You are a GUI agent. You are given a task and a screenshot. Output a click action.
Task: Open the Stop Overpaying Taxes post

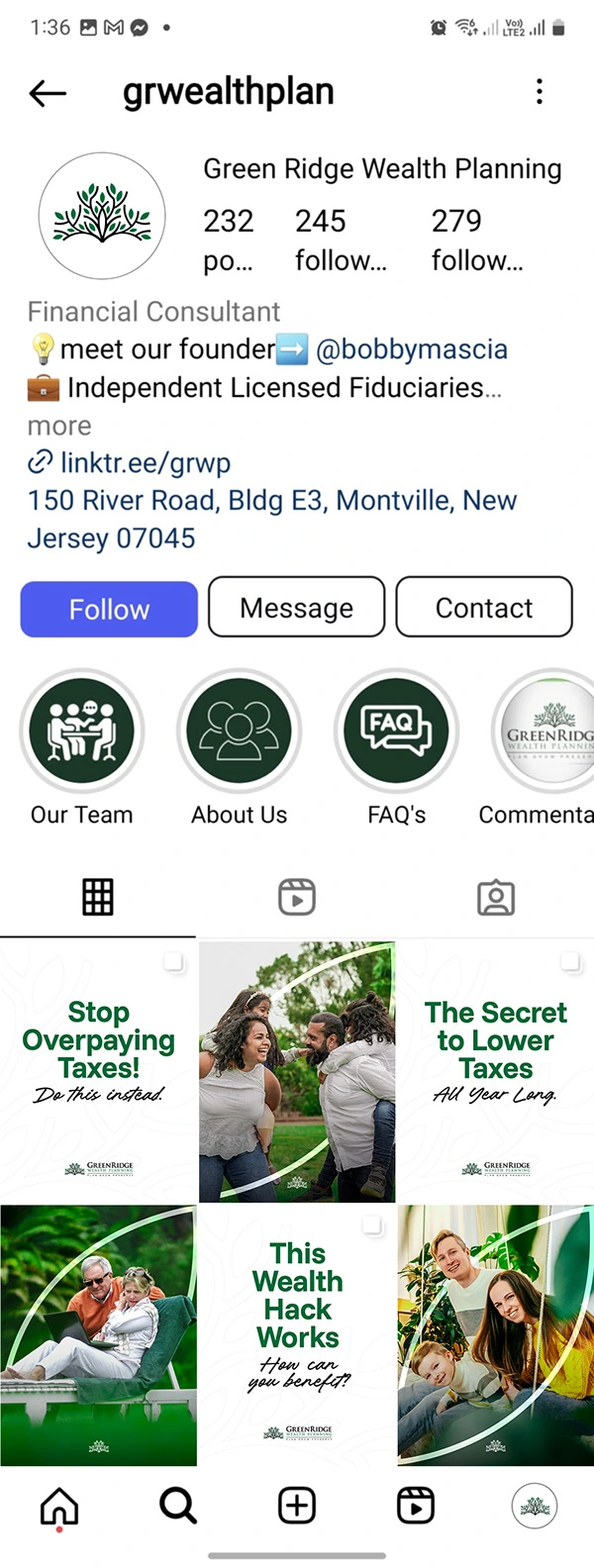click(98, 1071)
